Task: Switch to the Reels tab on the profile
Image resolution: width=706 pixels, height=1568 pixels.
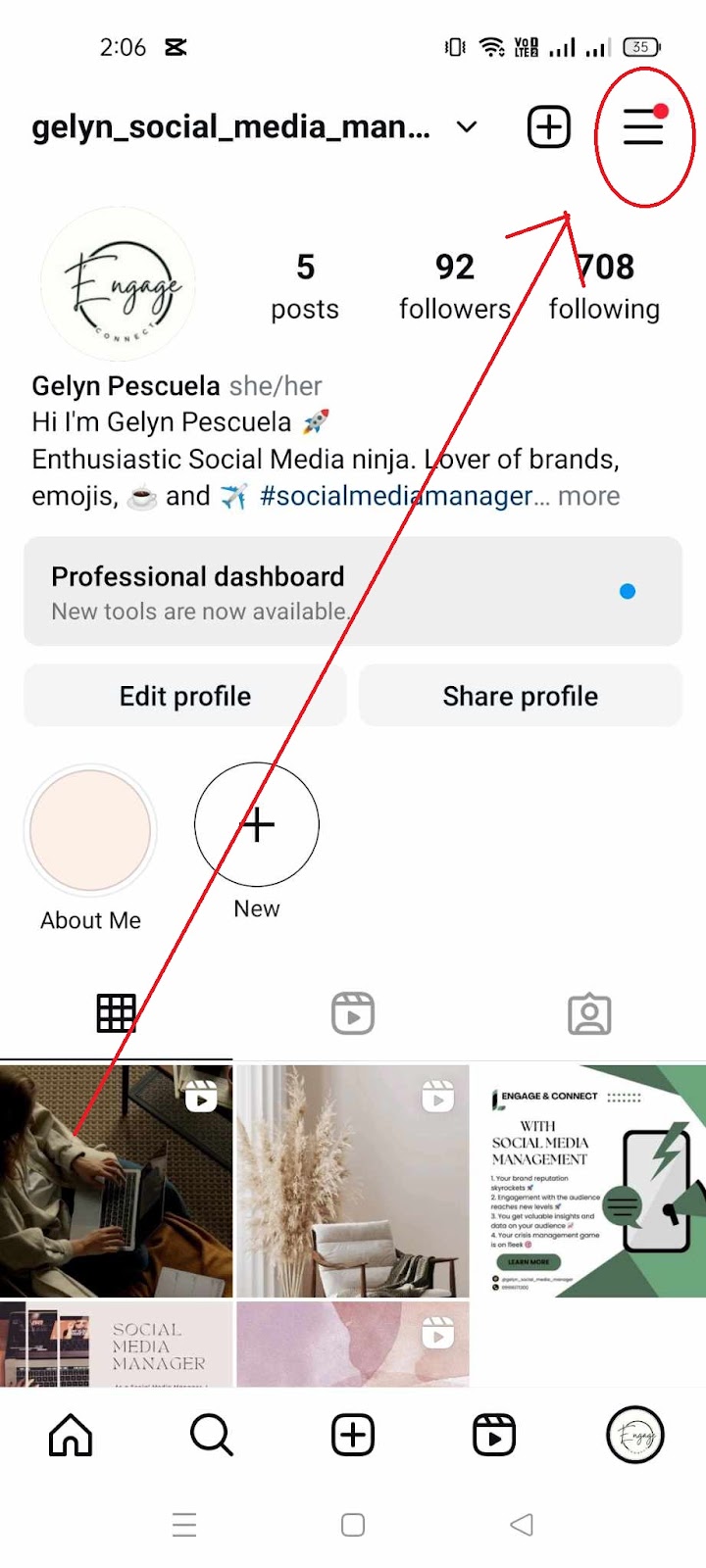Action: point(352,1013)
